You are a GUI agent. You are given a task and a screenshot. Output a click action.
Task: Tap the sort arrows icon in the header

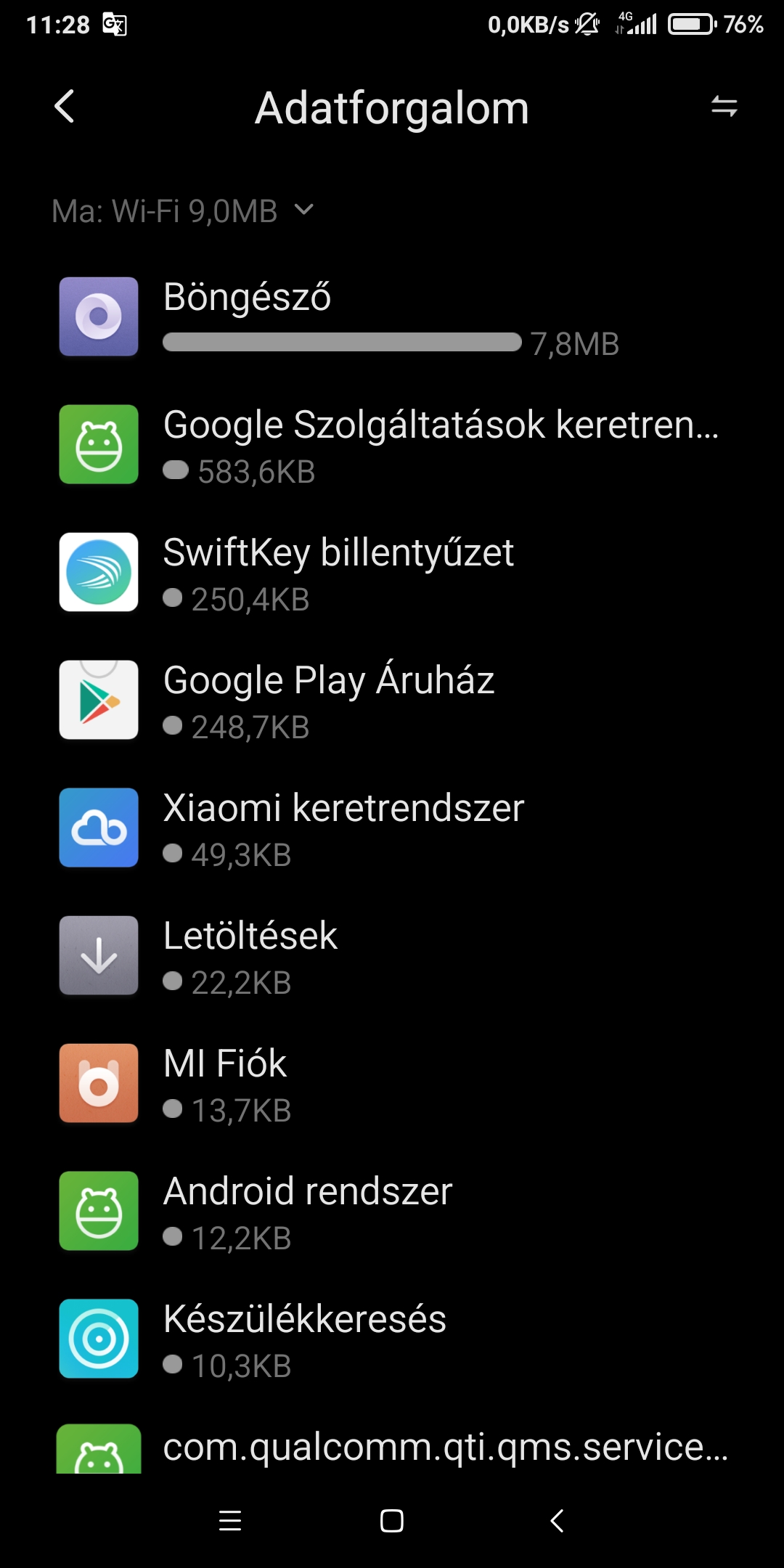[x=724, y=107]
